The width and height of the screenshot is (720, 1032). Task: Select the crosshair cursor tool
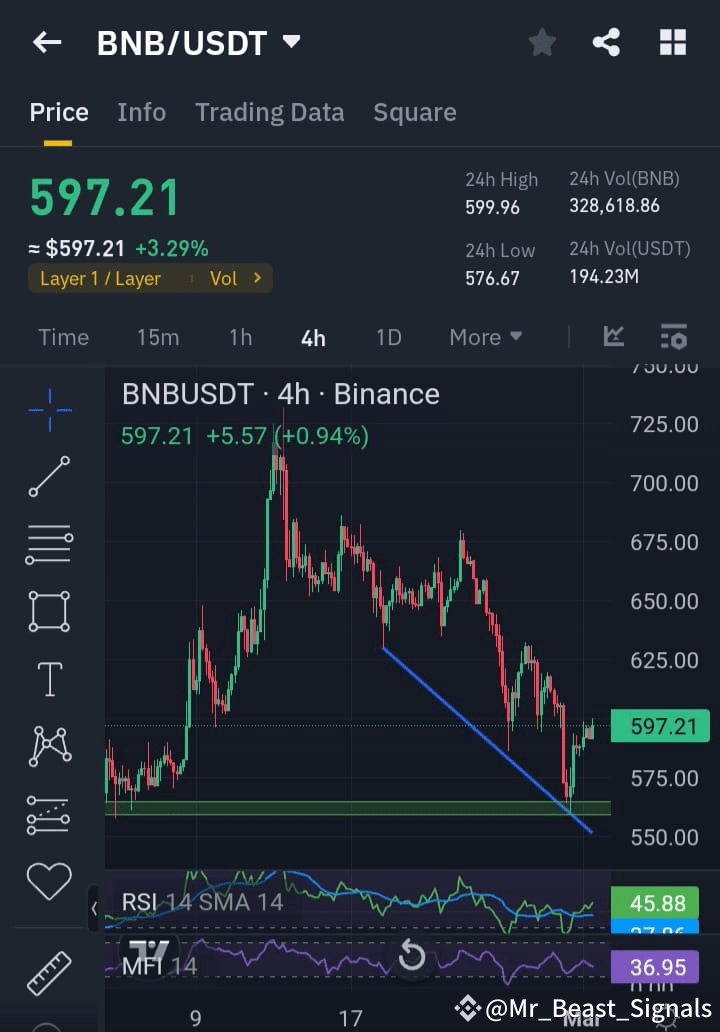48,409
